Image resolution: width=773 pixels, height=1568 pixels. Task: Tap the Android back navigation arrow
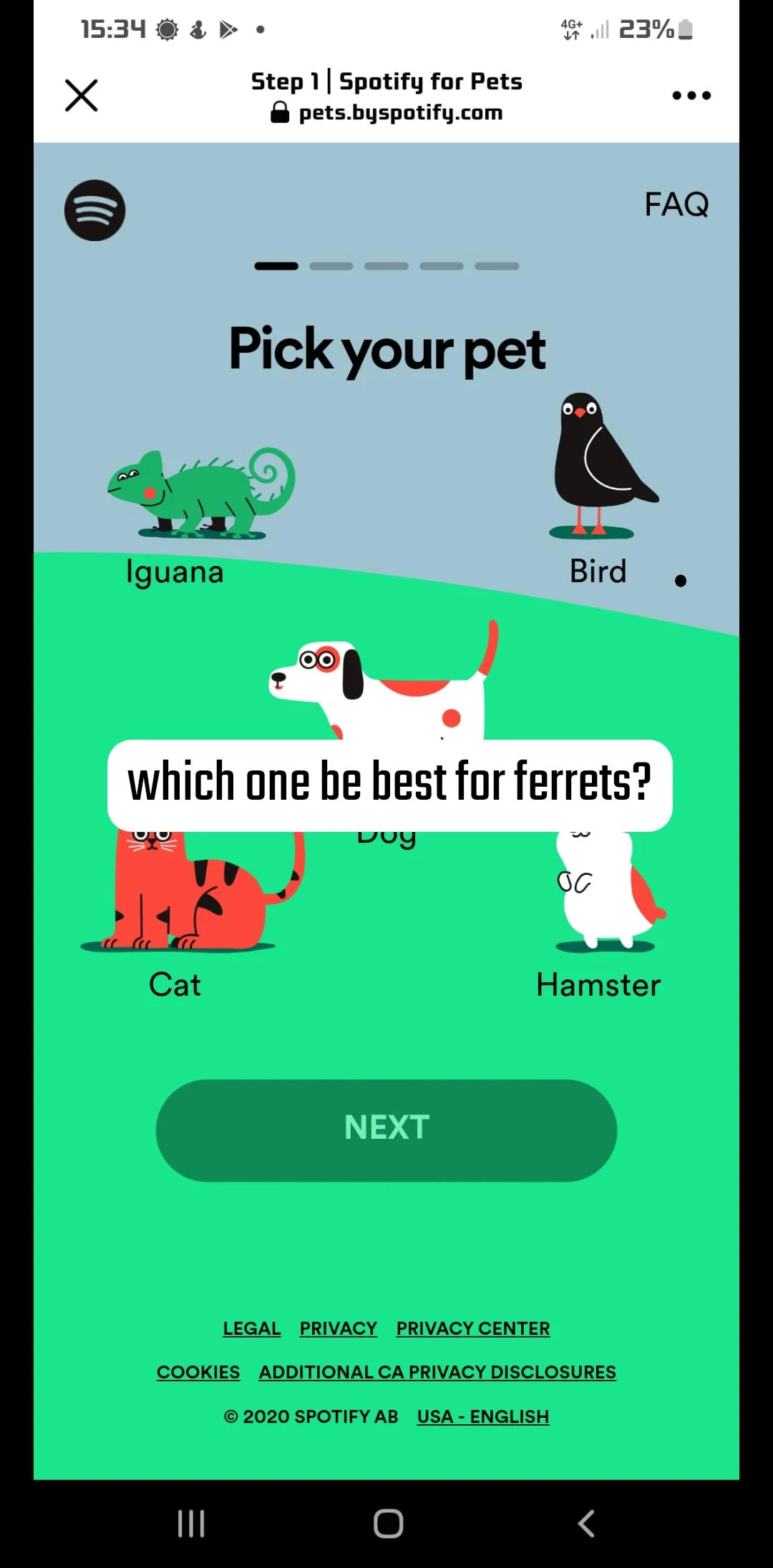tap(587, 1523)
